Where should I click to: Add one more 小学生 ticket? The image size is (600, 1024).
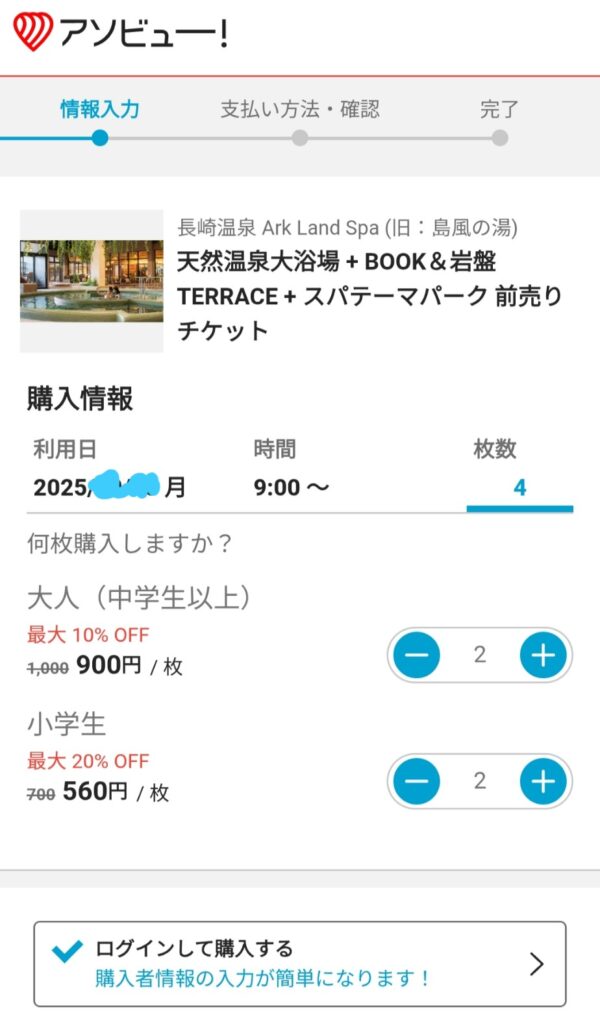point(543,781)
